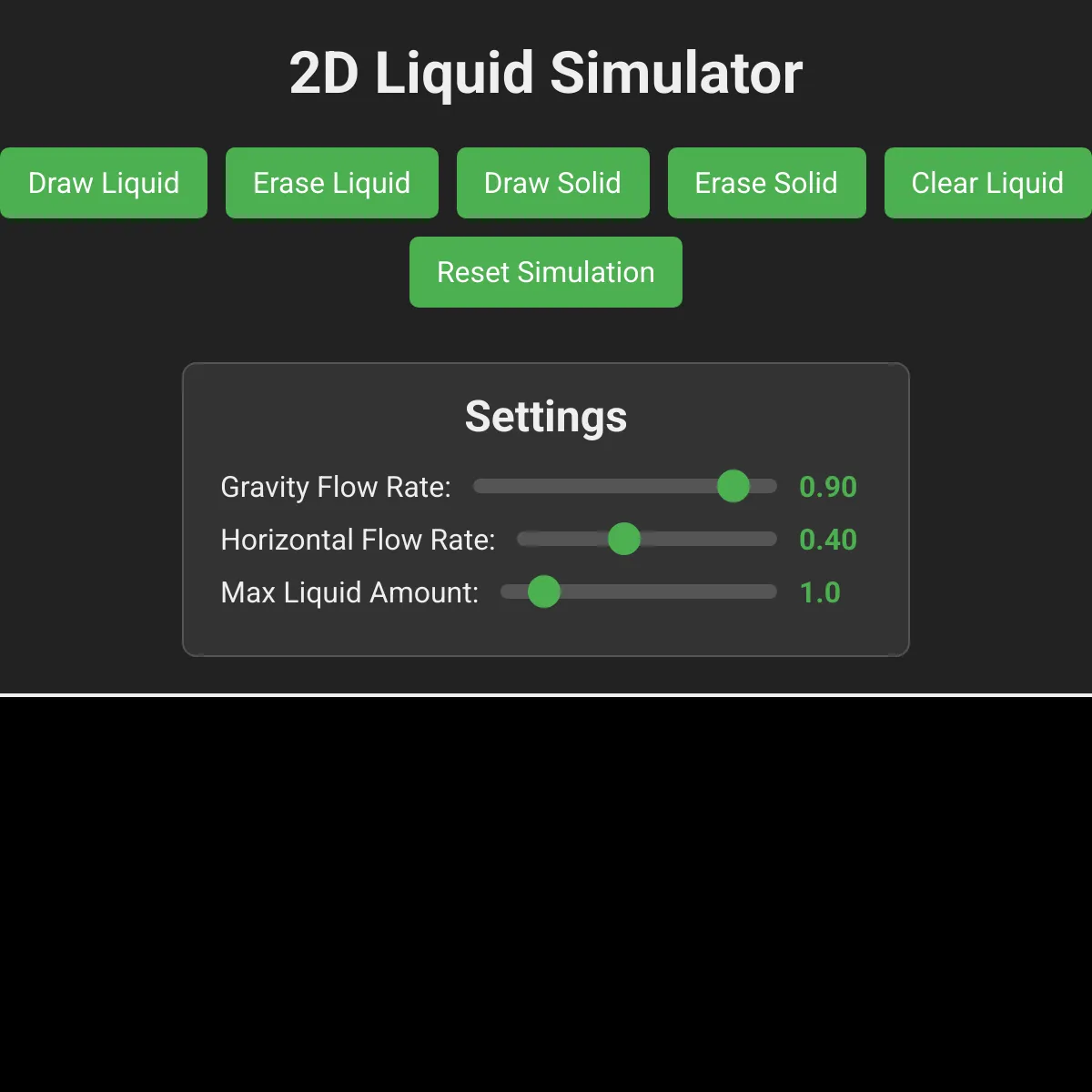Activate the Erase Solid tool
Viewport: 1092px width, 1092px height.
[x=766, y=183]
